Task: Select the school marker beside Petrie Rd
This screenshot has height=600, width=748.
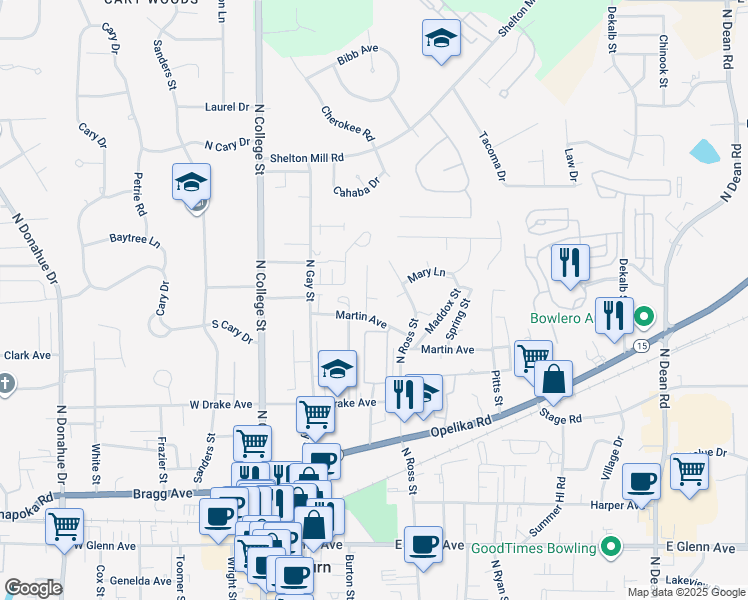Action: (x=191, y=183)
